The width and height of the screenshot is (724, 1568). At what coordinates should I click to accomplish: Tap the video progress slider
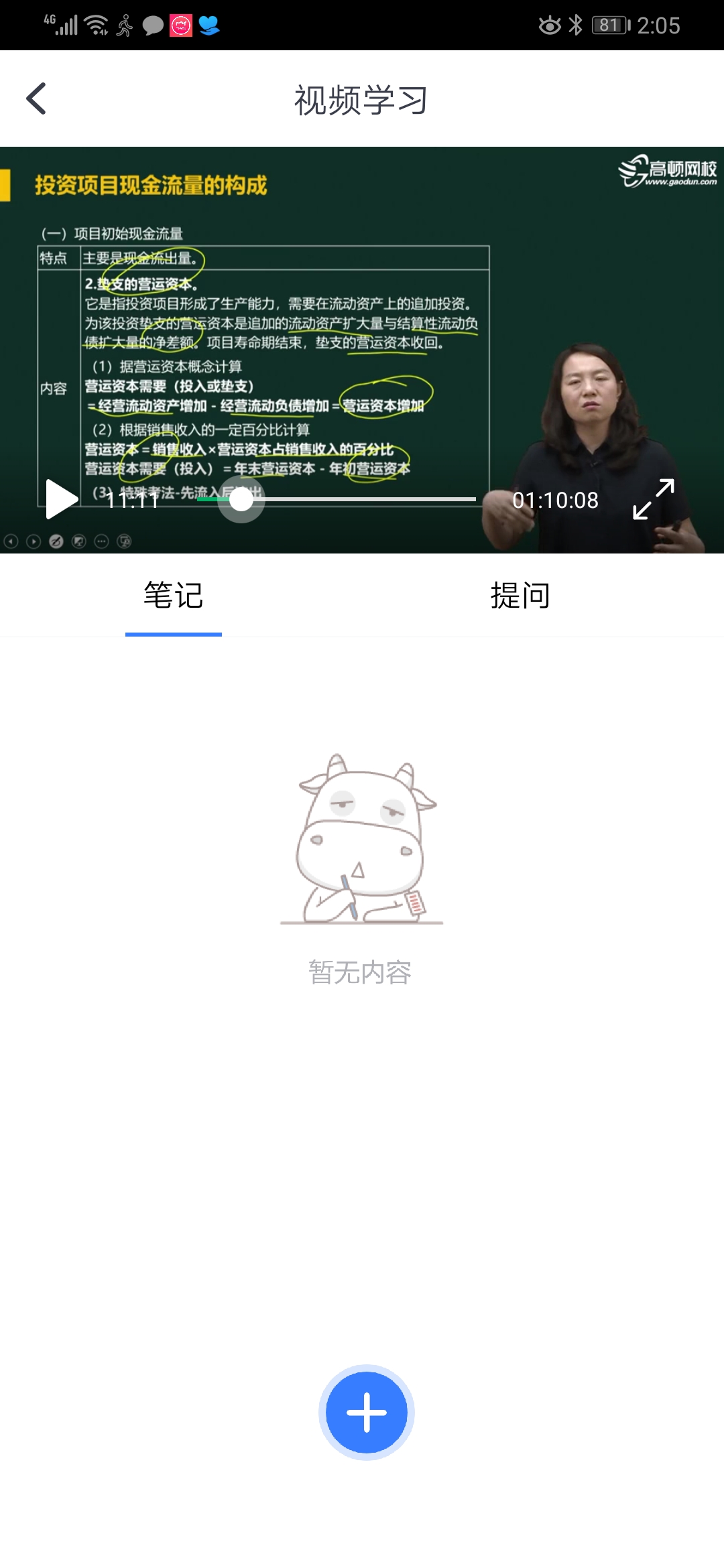click(337, 499)
